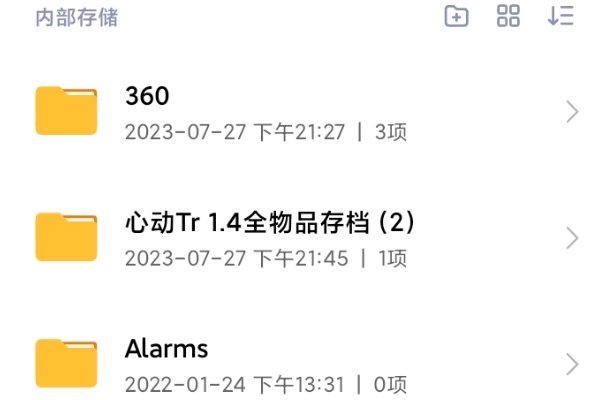This screenshot has height=400, width=600.
Task: Open the 360 folder
Action: [x=300, y=112]
